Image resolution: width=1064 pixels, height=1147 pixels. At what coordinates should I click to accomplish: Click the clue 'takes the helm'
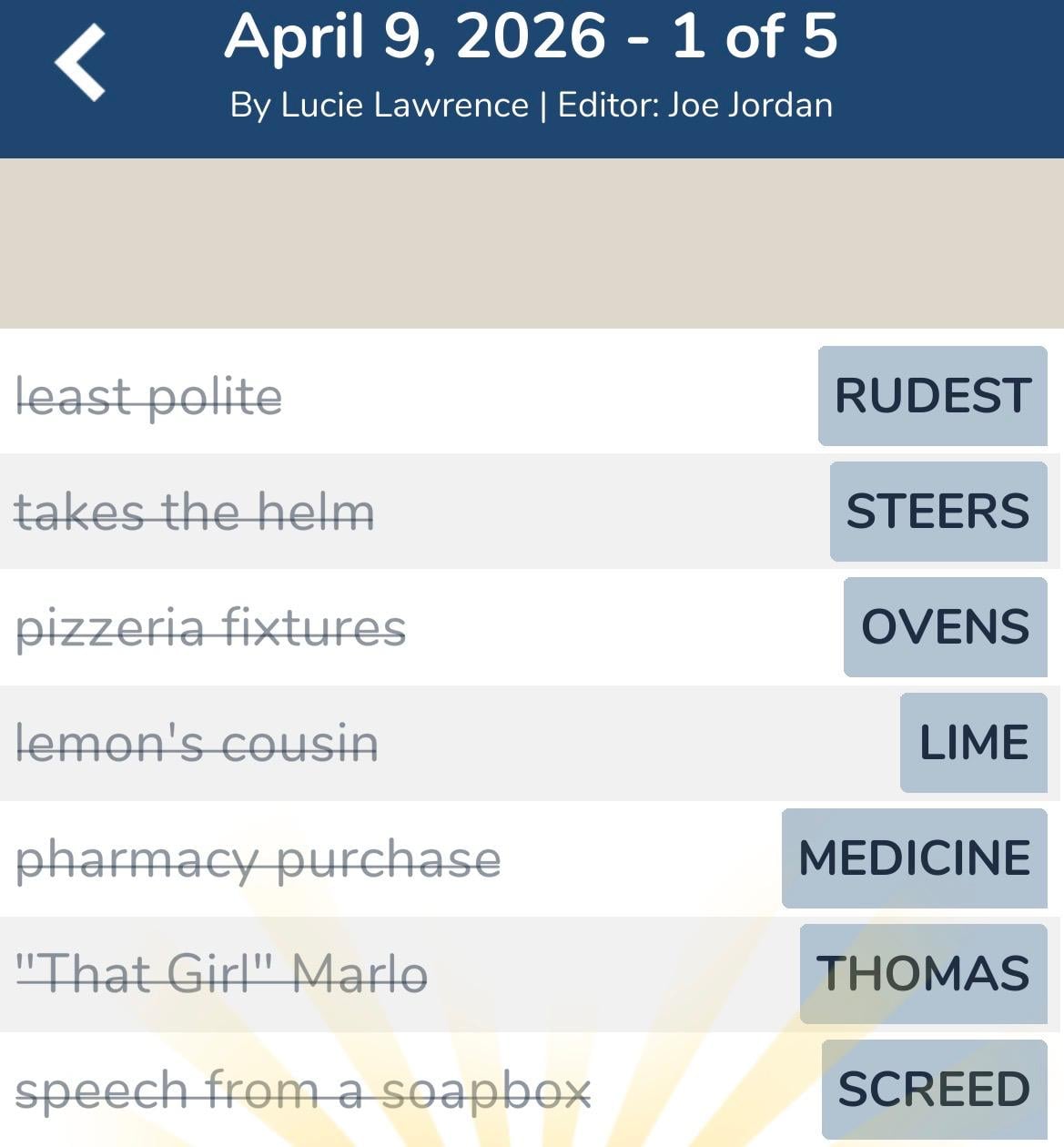pos(194,513)
